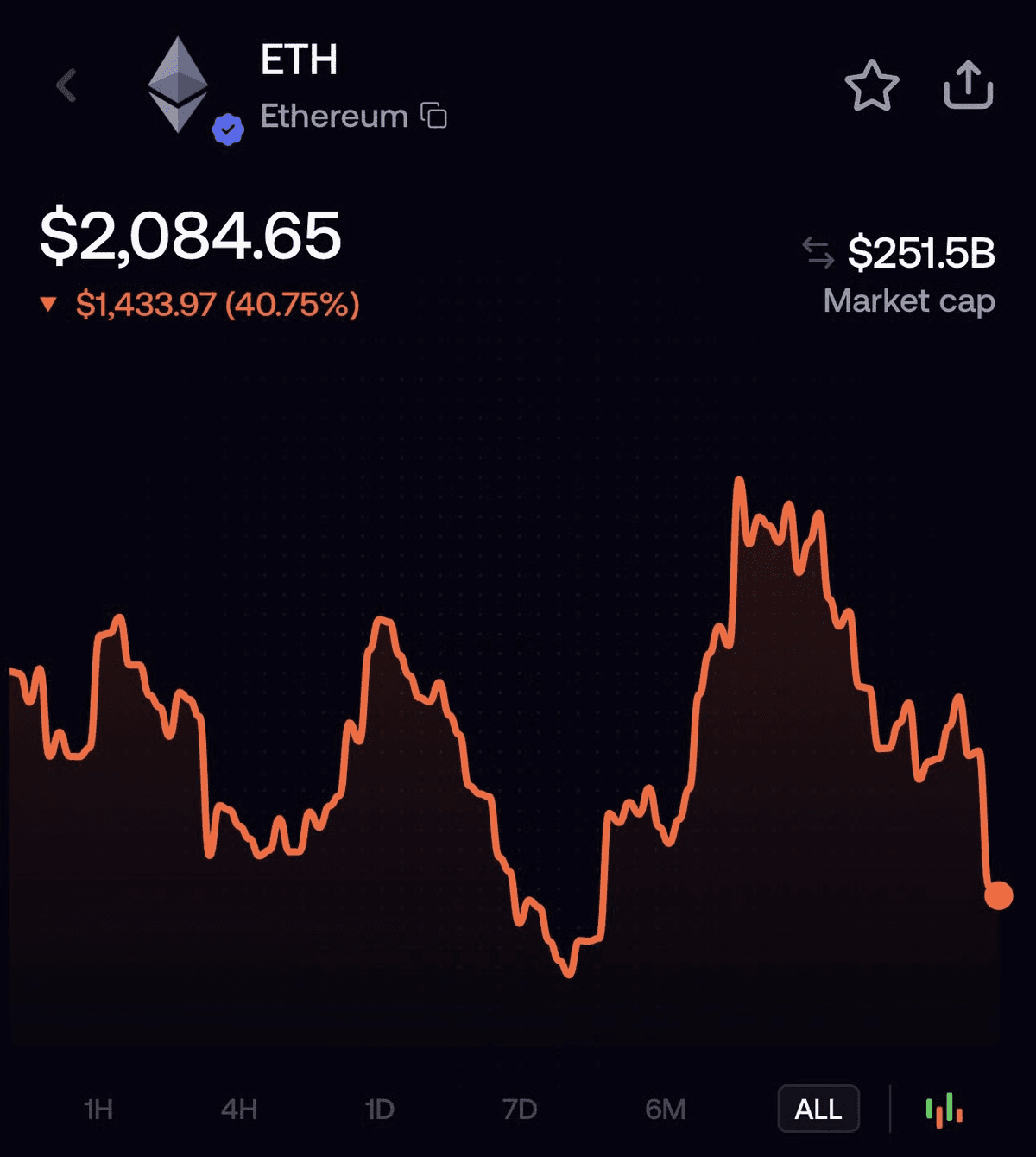Copy the Ethereum address using the copy icon
This screenshot has width=1036, height=1157.
click(x=435, y=115)
